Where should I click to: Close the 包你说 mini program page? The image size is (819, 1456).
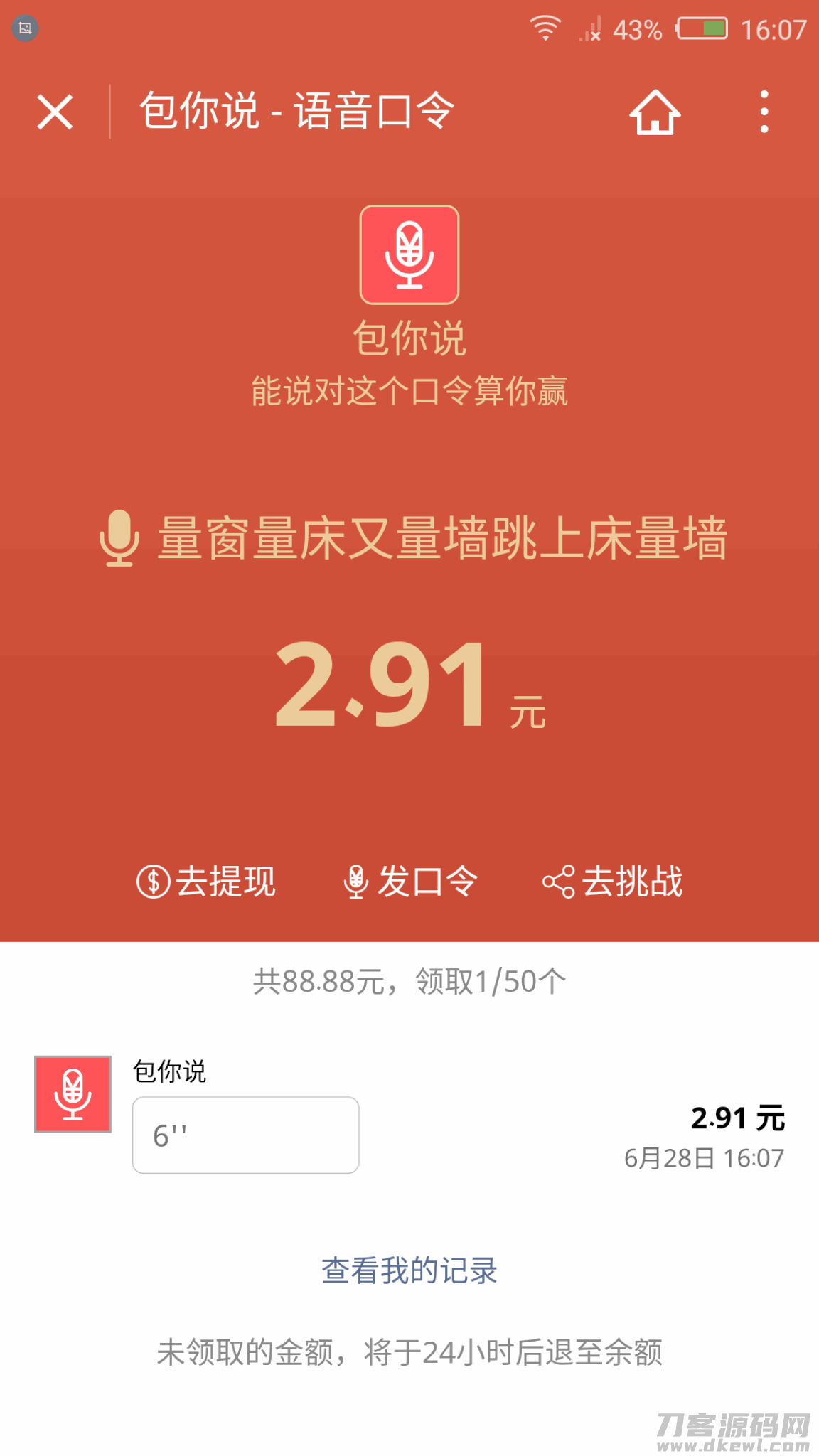(55, 112)
